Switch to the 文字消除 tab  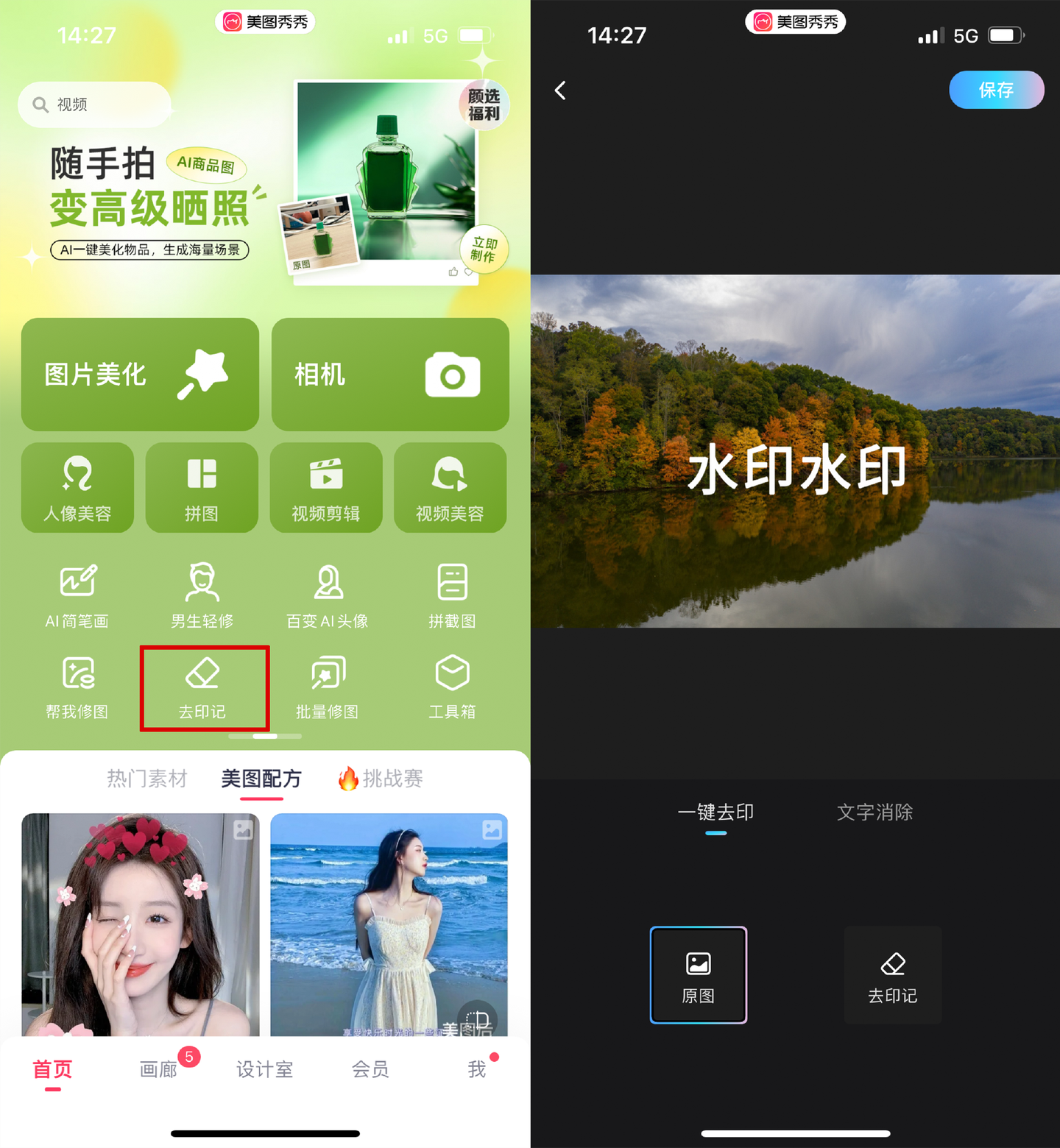pos(875,812)
